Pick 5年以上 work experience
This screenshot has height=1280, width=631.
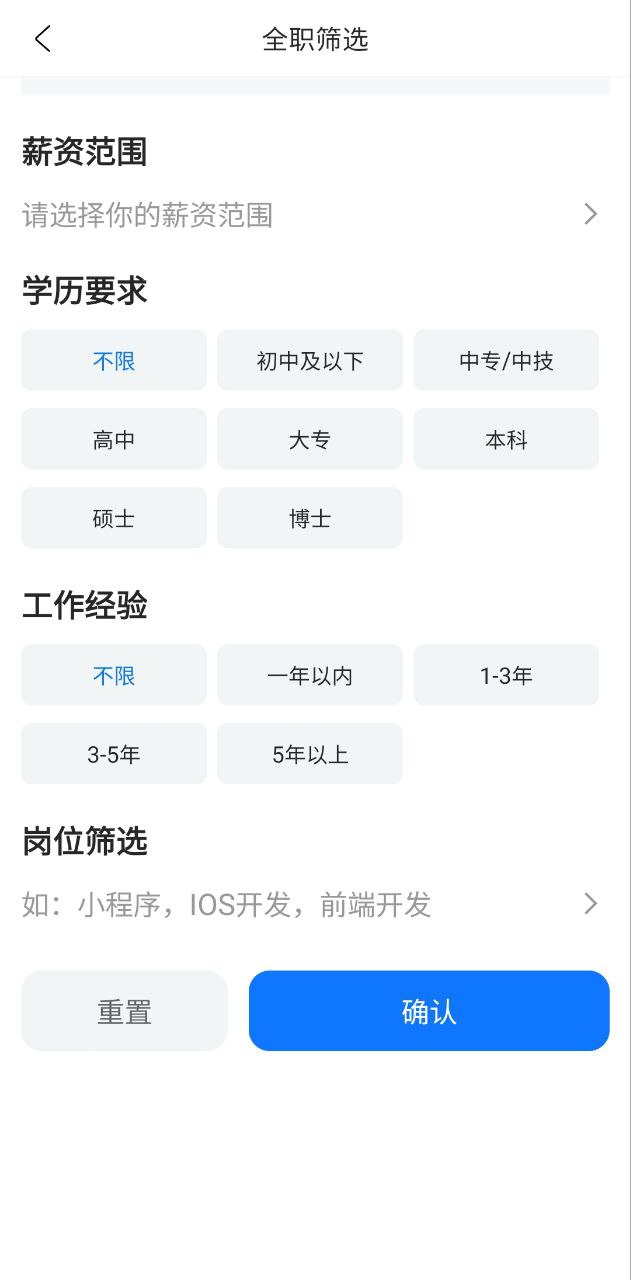310,755
